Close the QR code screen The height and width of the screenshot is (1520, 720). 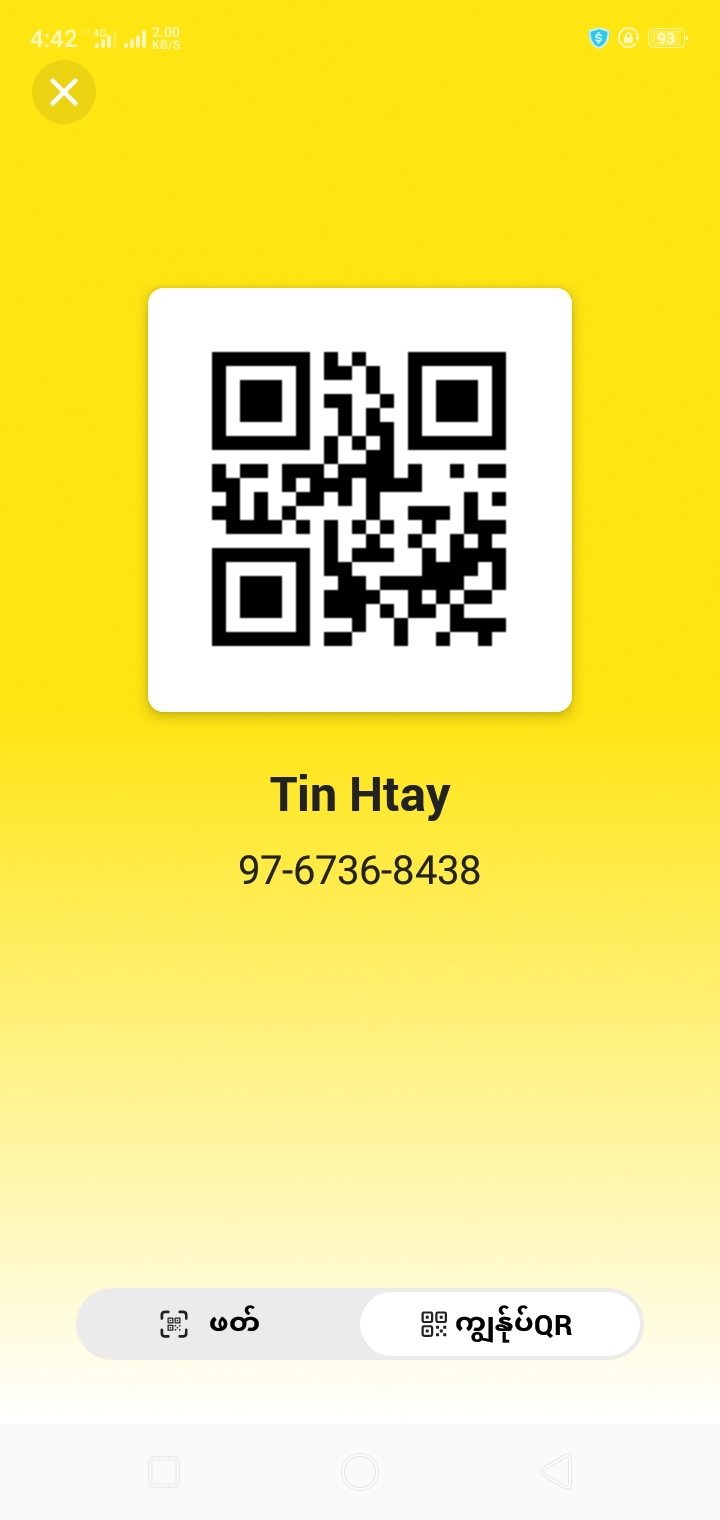(x=64, y=93)
